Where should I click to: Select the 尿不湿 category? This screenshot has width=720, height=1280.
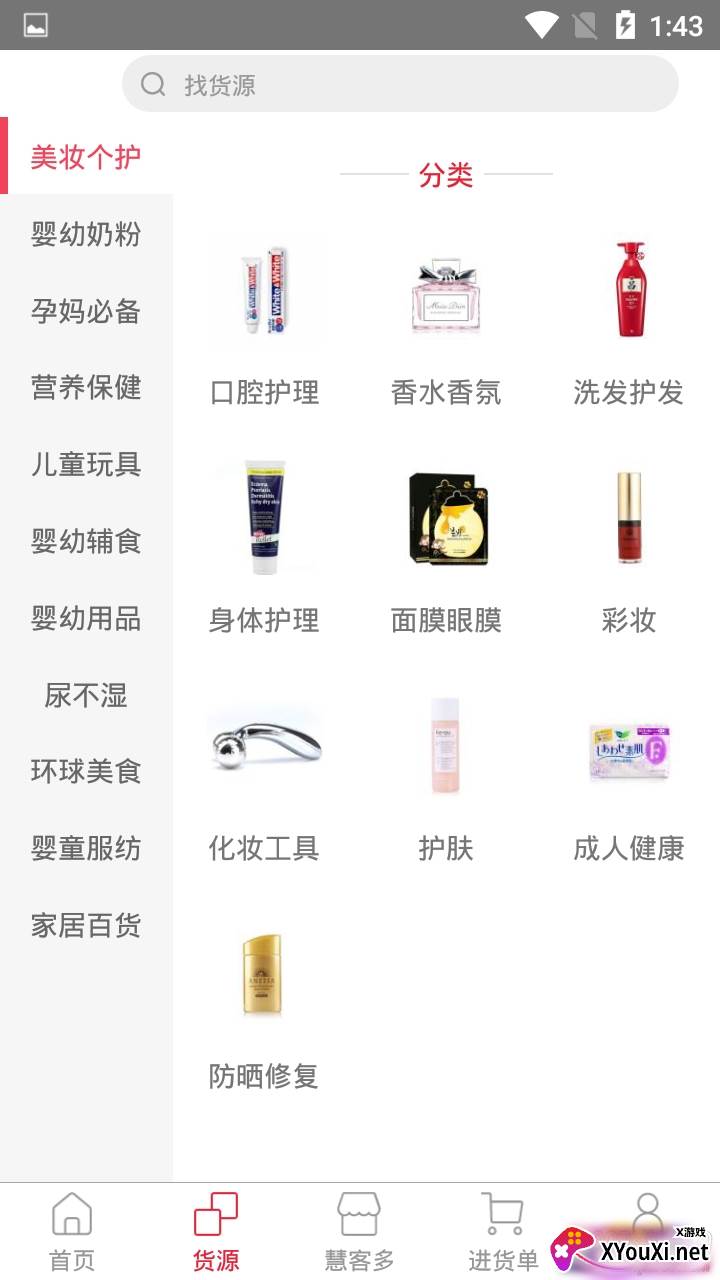(86, 695)
